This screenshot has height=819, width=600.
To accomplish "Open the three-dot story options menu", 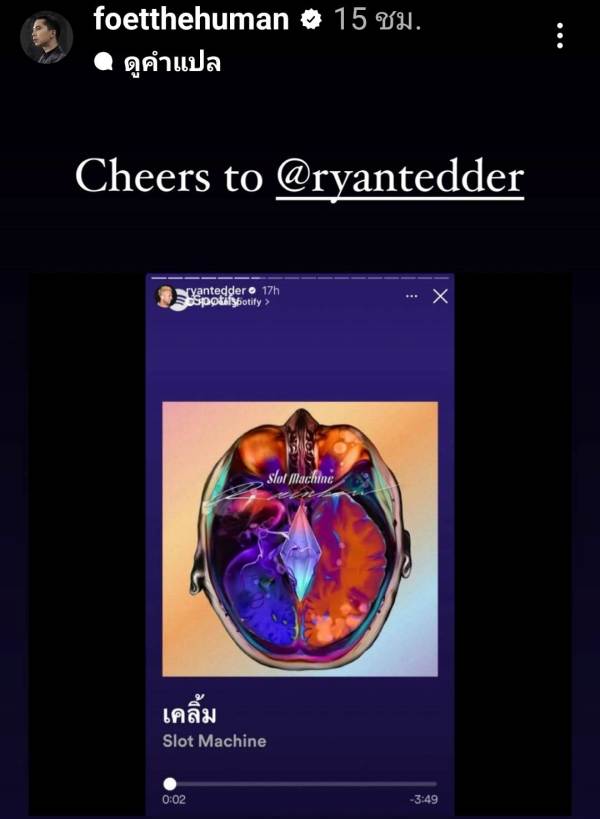I will [559, 36].
